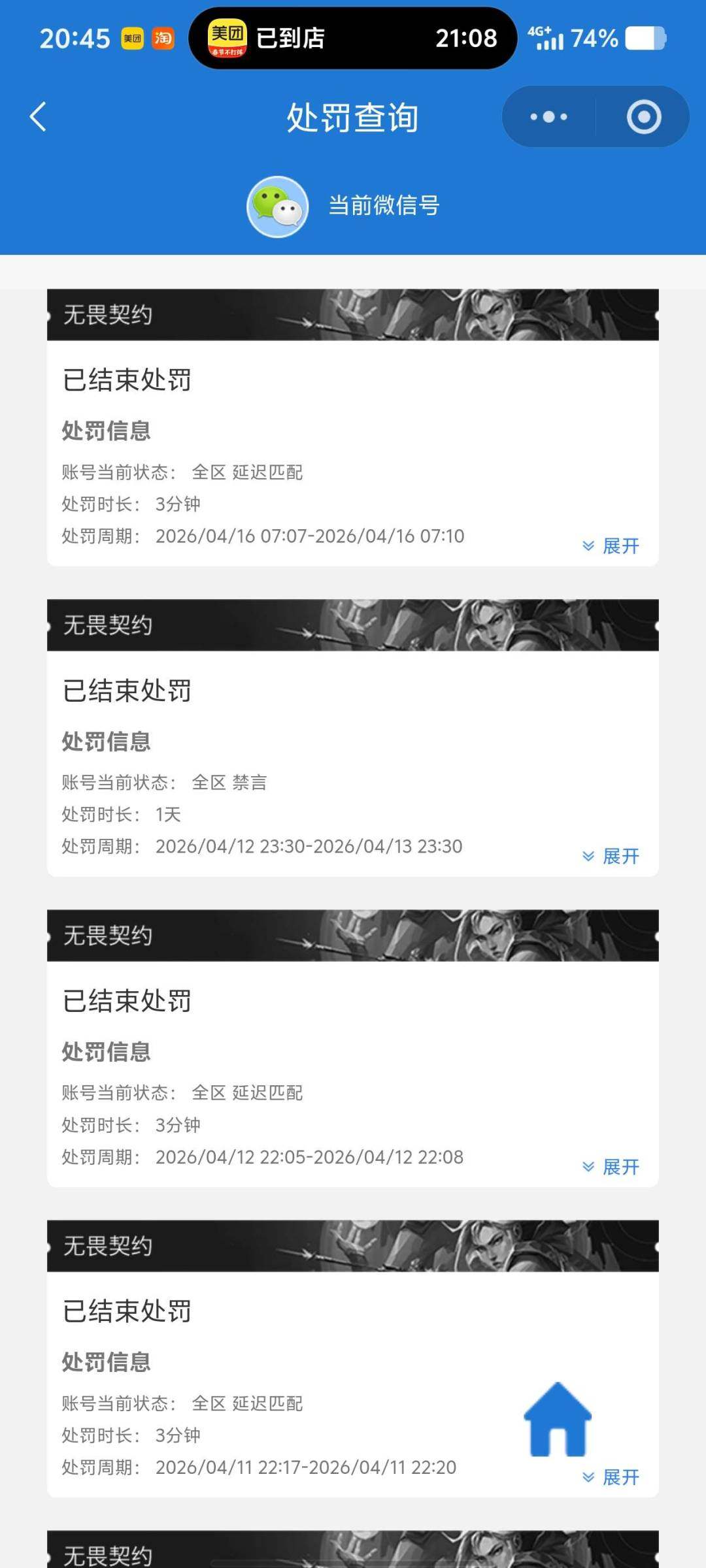This screenshot has width=706, height=1568.
Task: Expand the 2026/04/16 延迟匹配 penalty record
Action: coord(609,546)
